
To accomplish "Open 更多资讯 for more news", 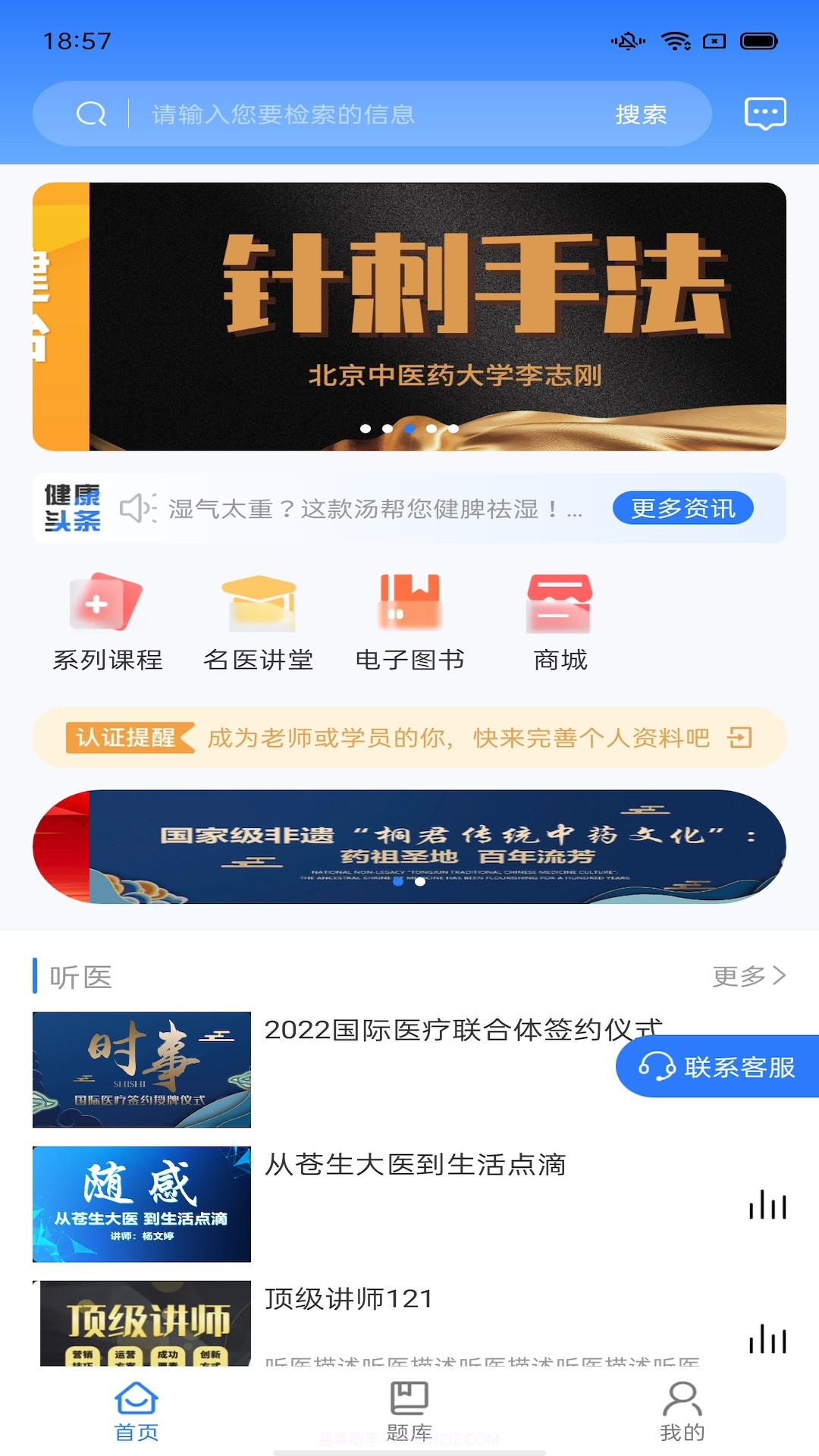I will [682, 509].
